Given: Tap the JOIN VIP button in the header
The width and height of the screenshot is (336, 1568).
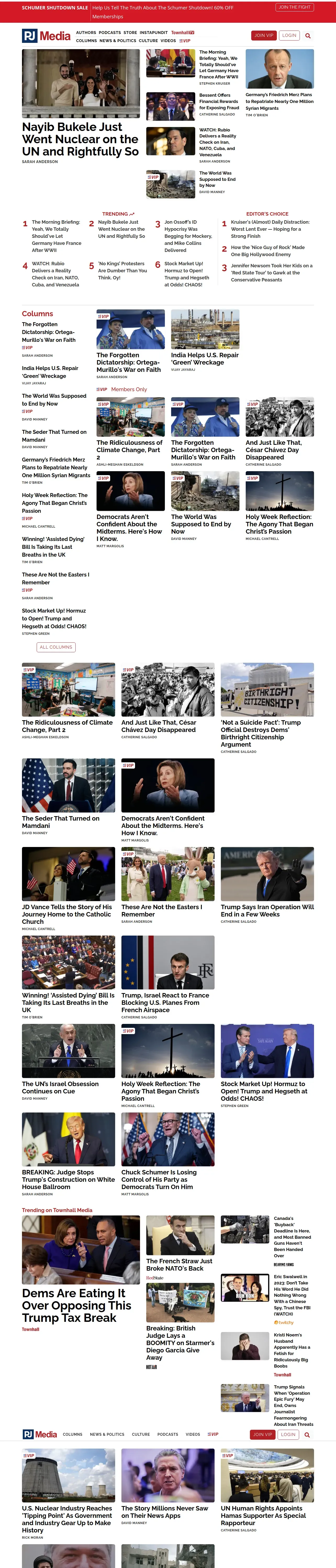Looking at the screenshot, I should pos(264,35).
